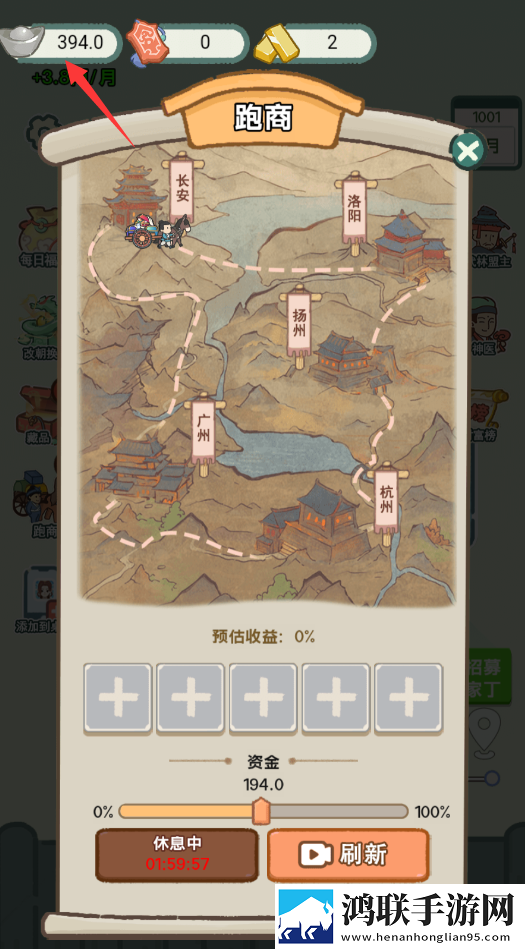
Task: Select 洛阳 city on the map
Action: click(x=354, y=211)
